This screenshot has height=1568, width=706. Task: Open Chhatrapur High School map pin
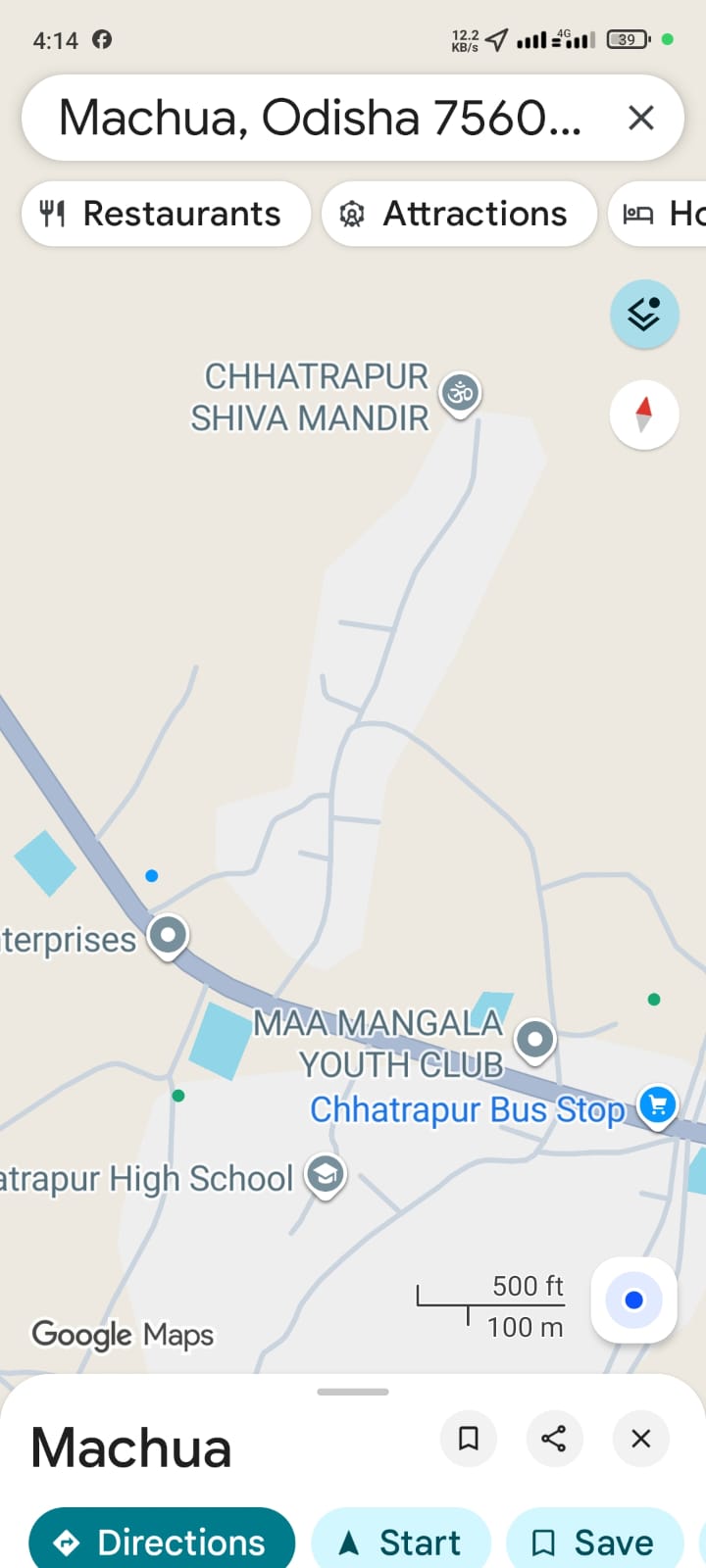(325, 1174)
